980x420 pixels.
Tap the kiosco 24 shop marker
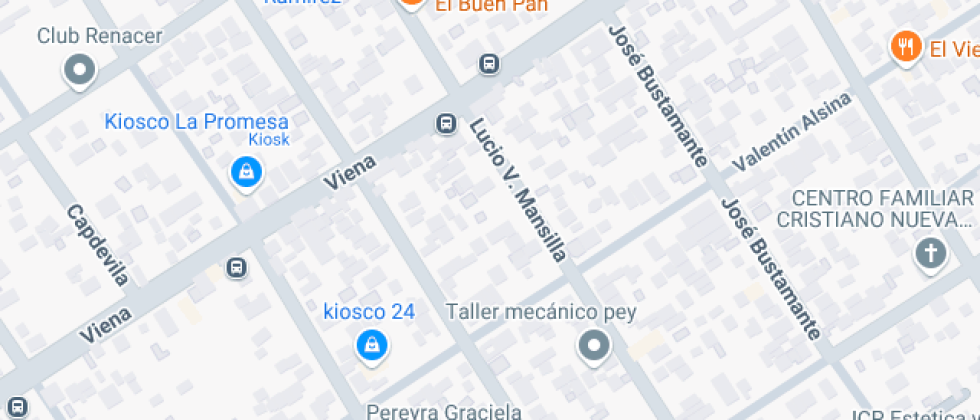tap(372, 346)
